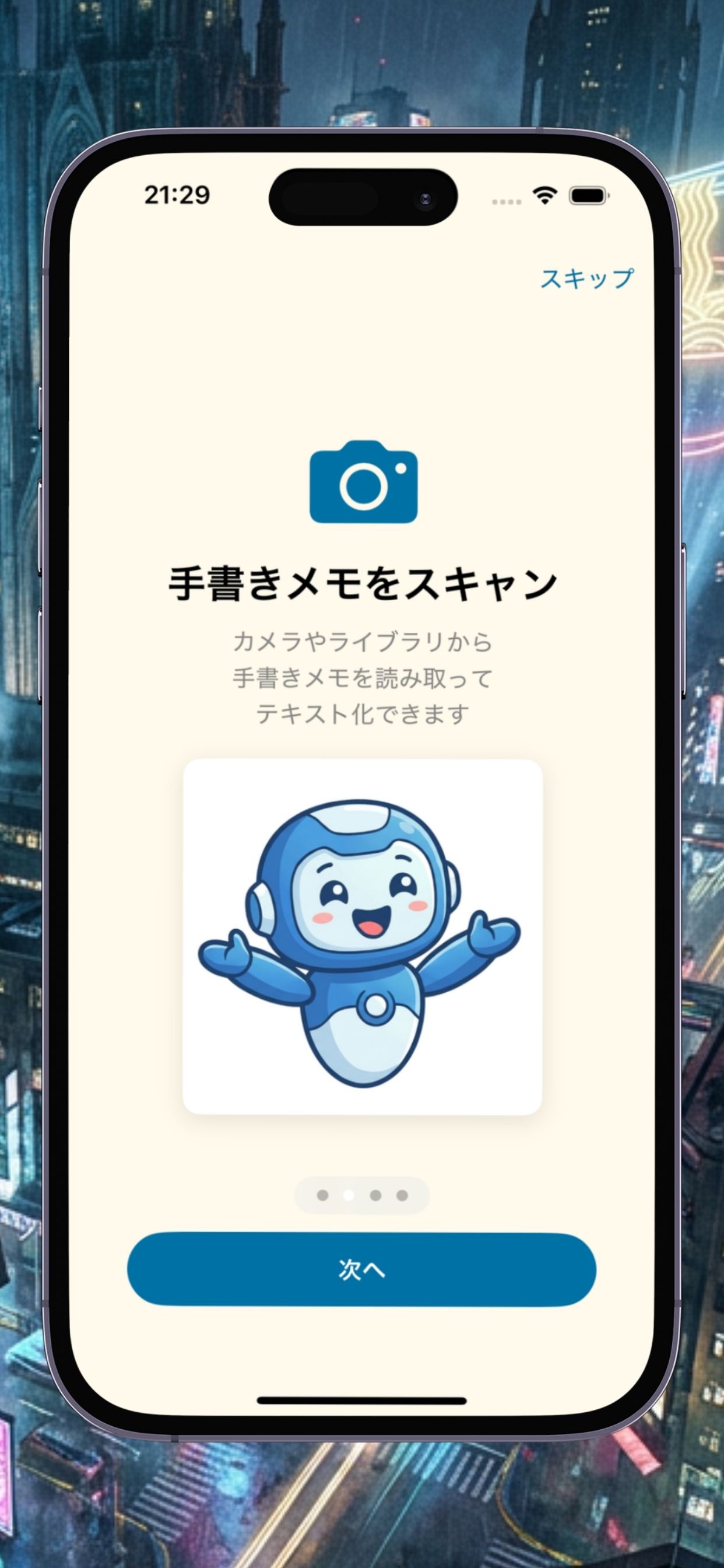Continue with the 次へ button
Image resolution: width=724 pixels, height=1568 pixels.
click(x=361, y=1269)
